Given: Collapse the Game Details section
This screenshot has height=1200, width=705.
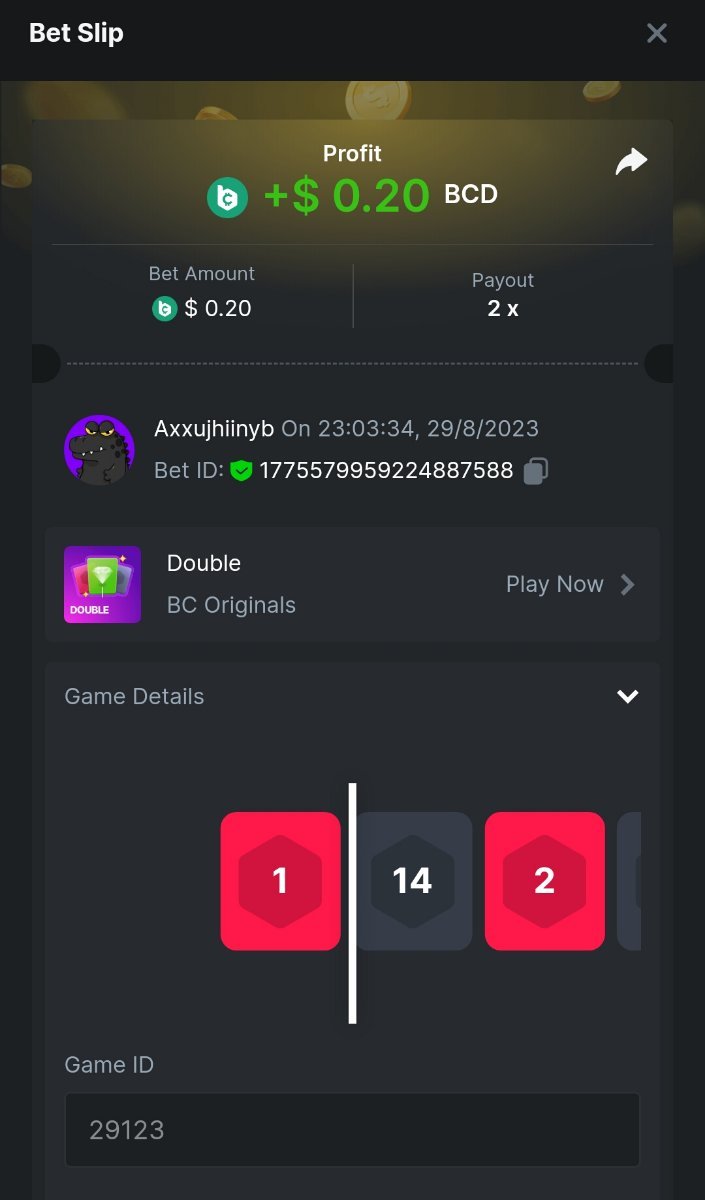Looking at the screenshot, I should (x=627, y=696).
